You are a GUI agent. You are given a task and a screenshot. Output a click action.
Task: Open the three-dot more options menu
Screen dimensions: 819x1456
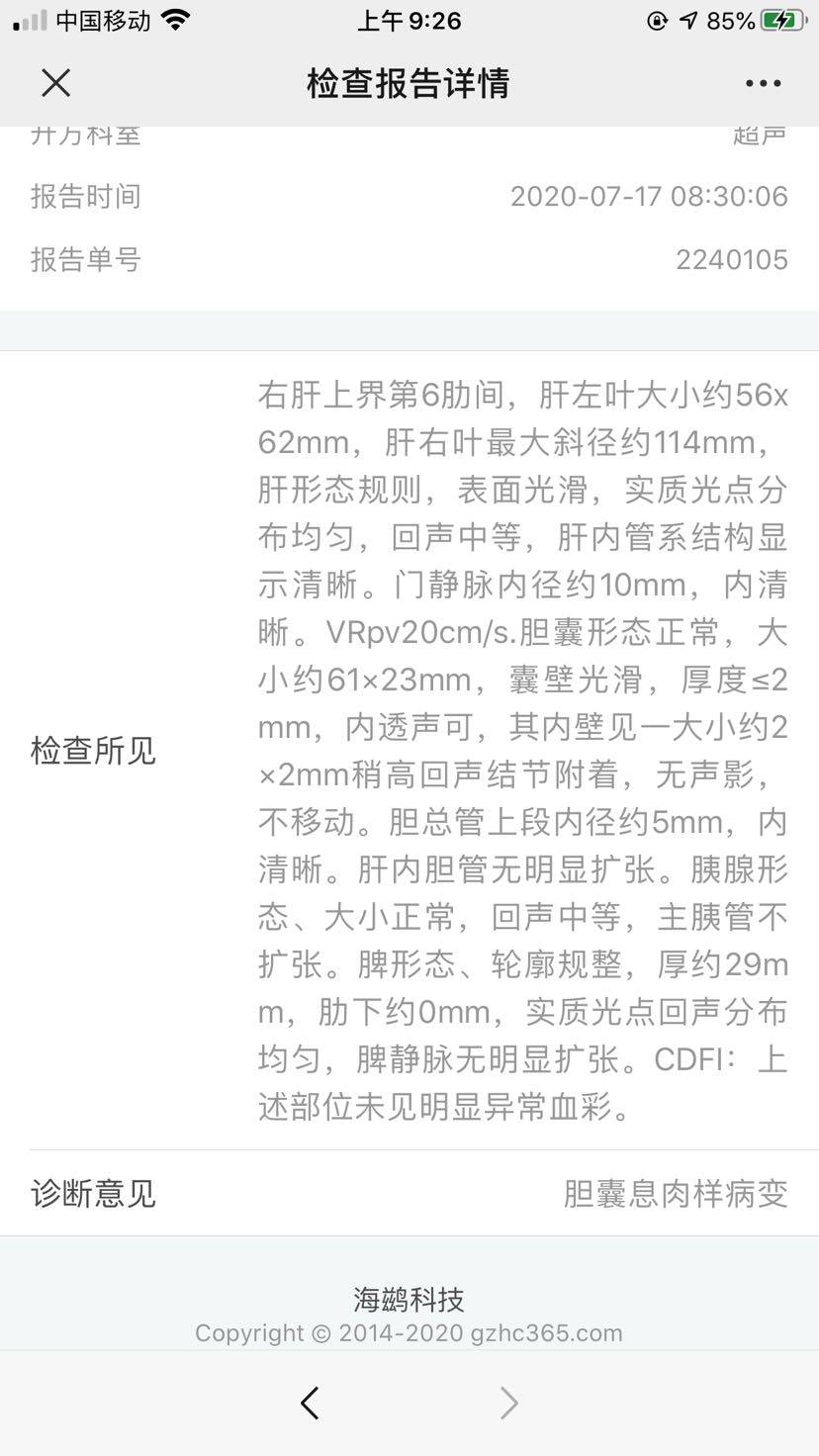click(x=763, y=84)
